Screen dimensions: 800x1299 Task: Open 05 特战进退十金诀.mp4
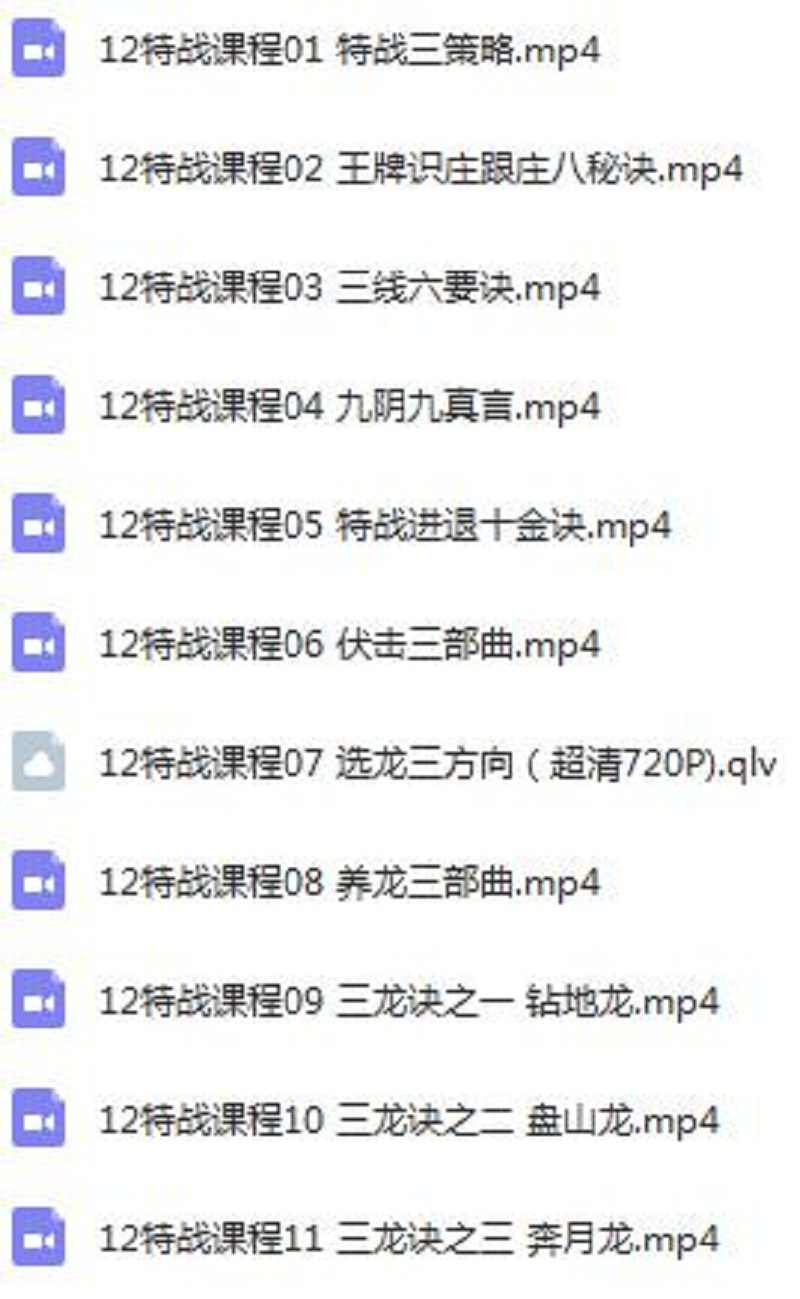(x=384, y=526)
